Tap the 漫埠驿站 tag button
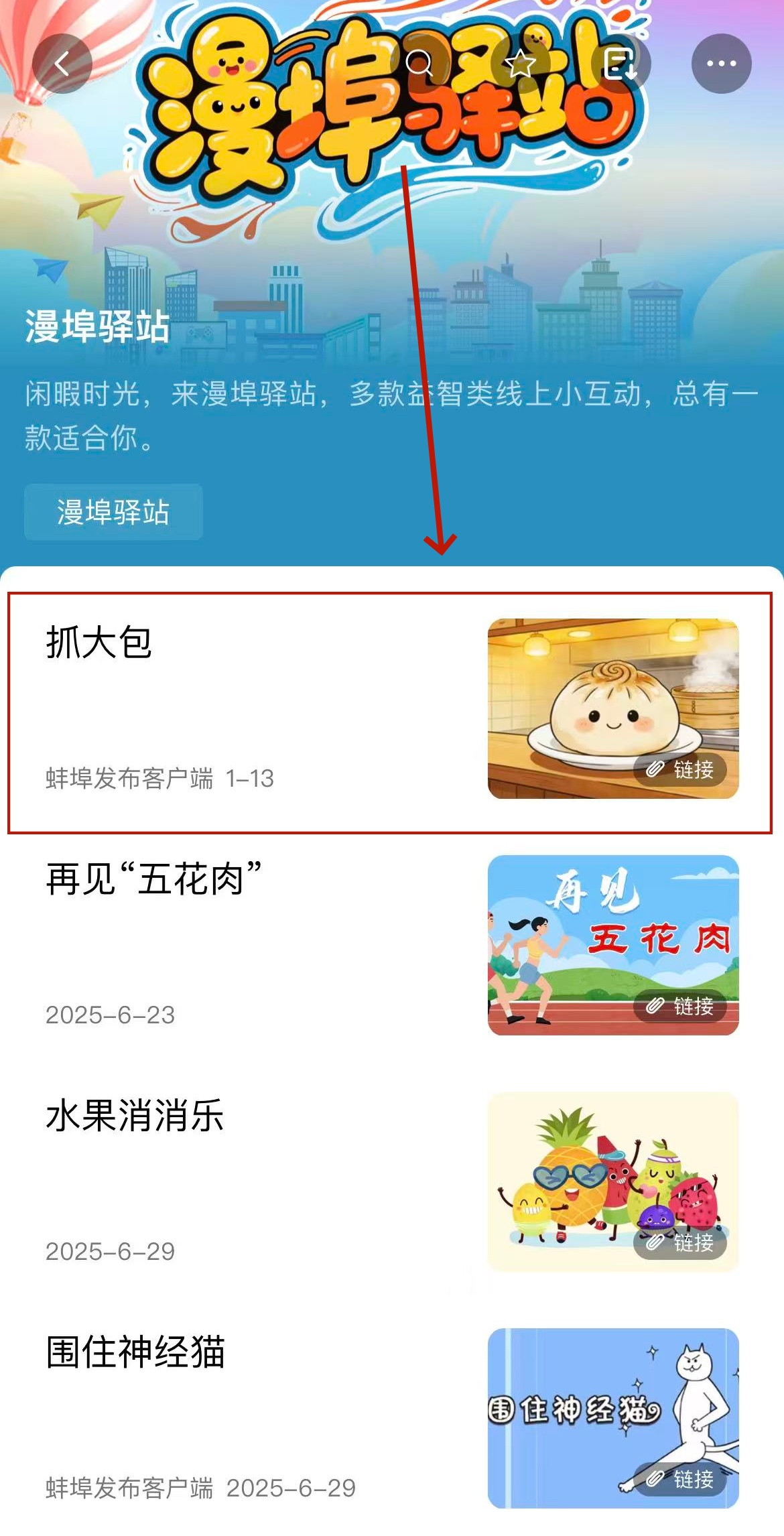This screenshot has width=784, height=1536. pyautogui.click(x=113, y=513)
